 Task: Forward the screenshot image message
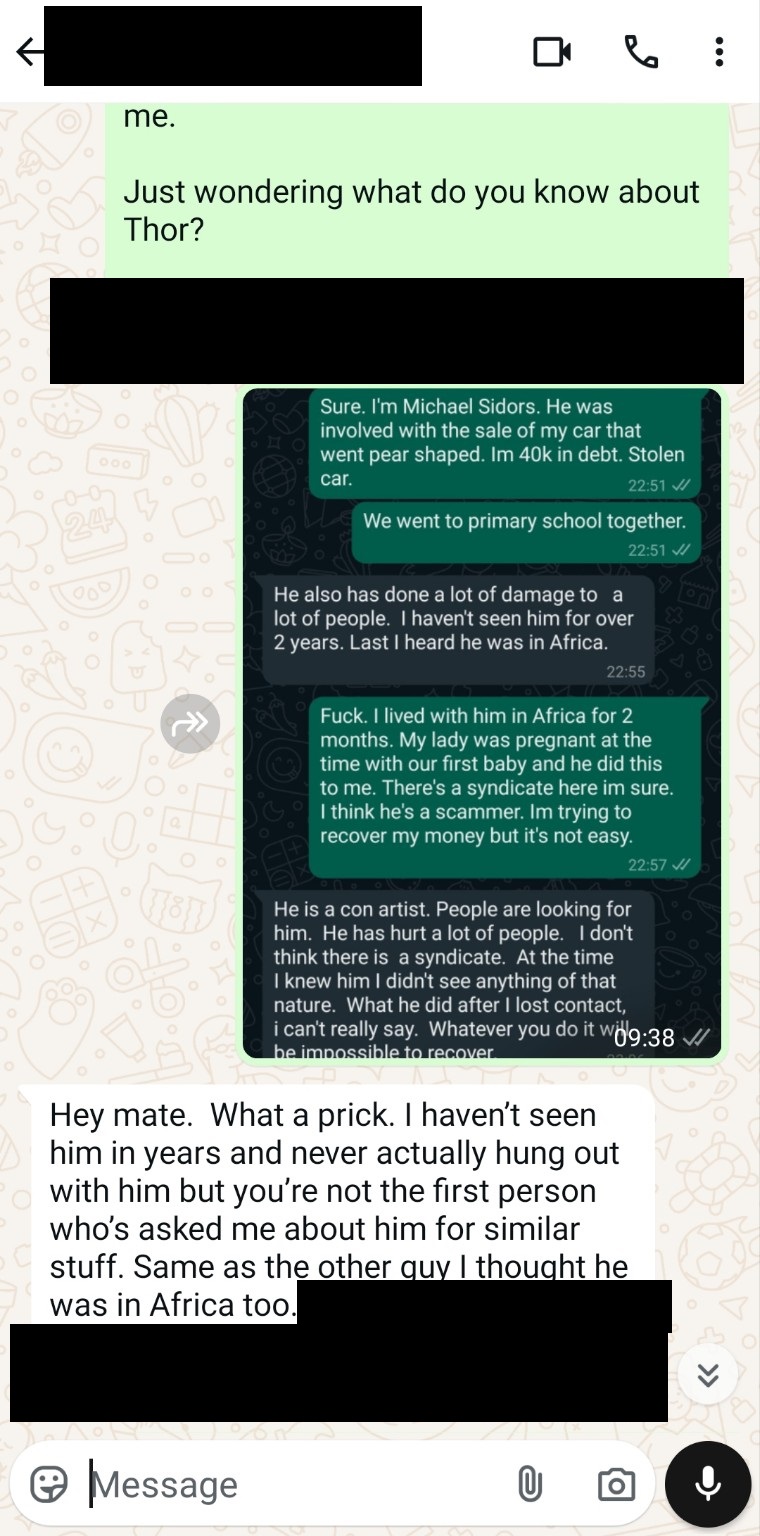(190, 723)
